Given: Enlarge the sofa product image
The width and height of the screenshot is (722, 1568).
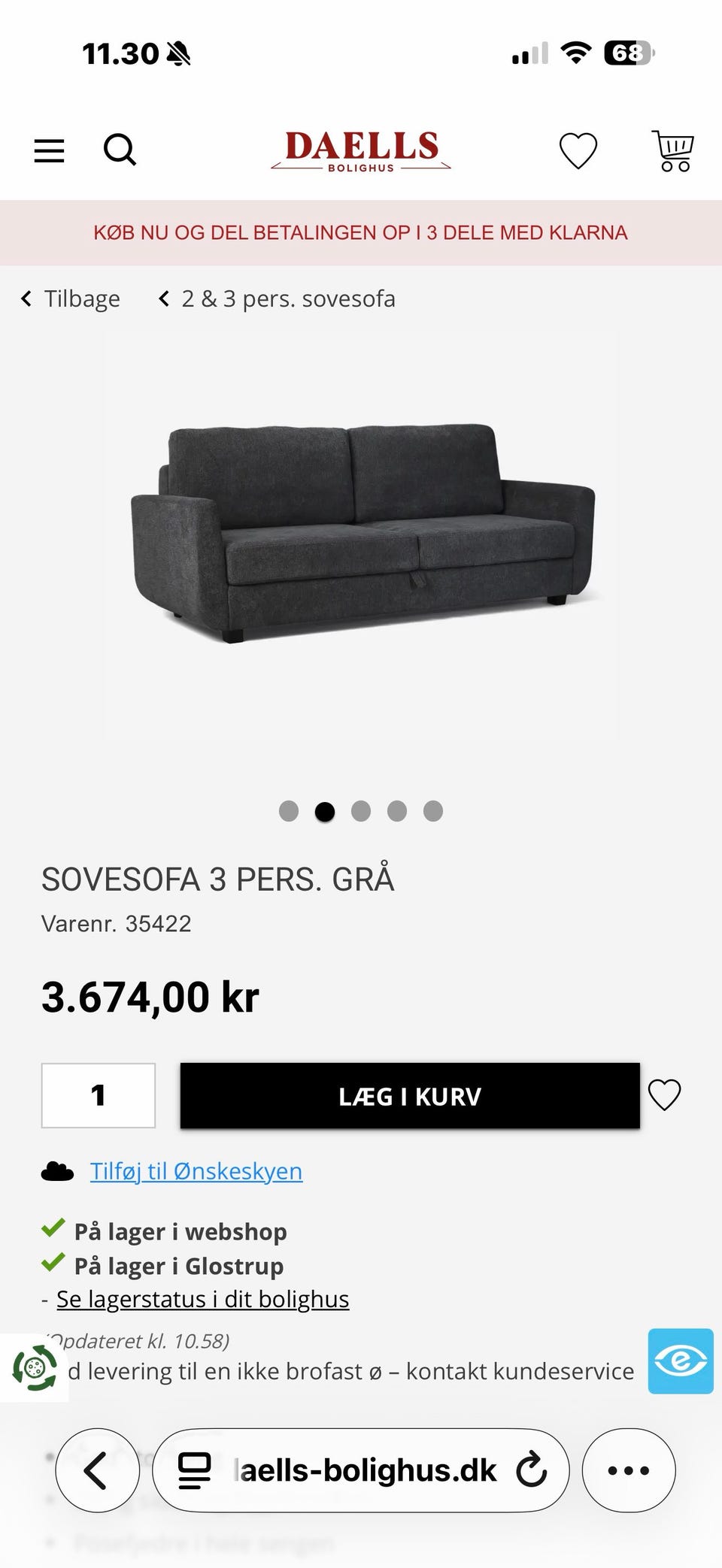Looking at the screenshot, I should click(361, 534).
